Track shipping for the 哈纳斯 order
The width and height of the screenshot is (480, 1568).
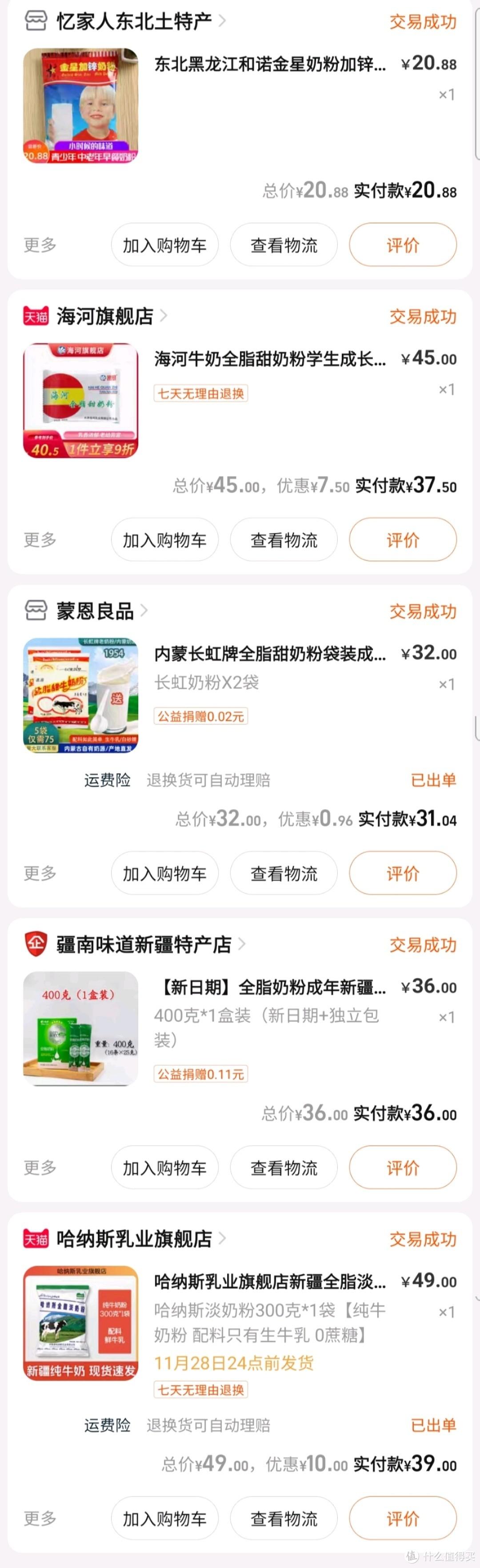point(284,1518)
